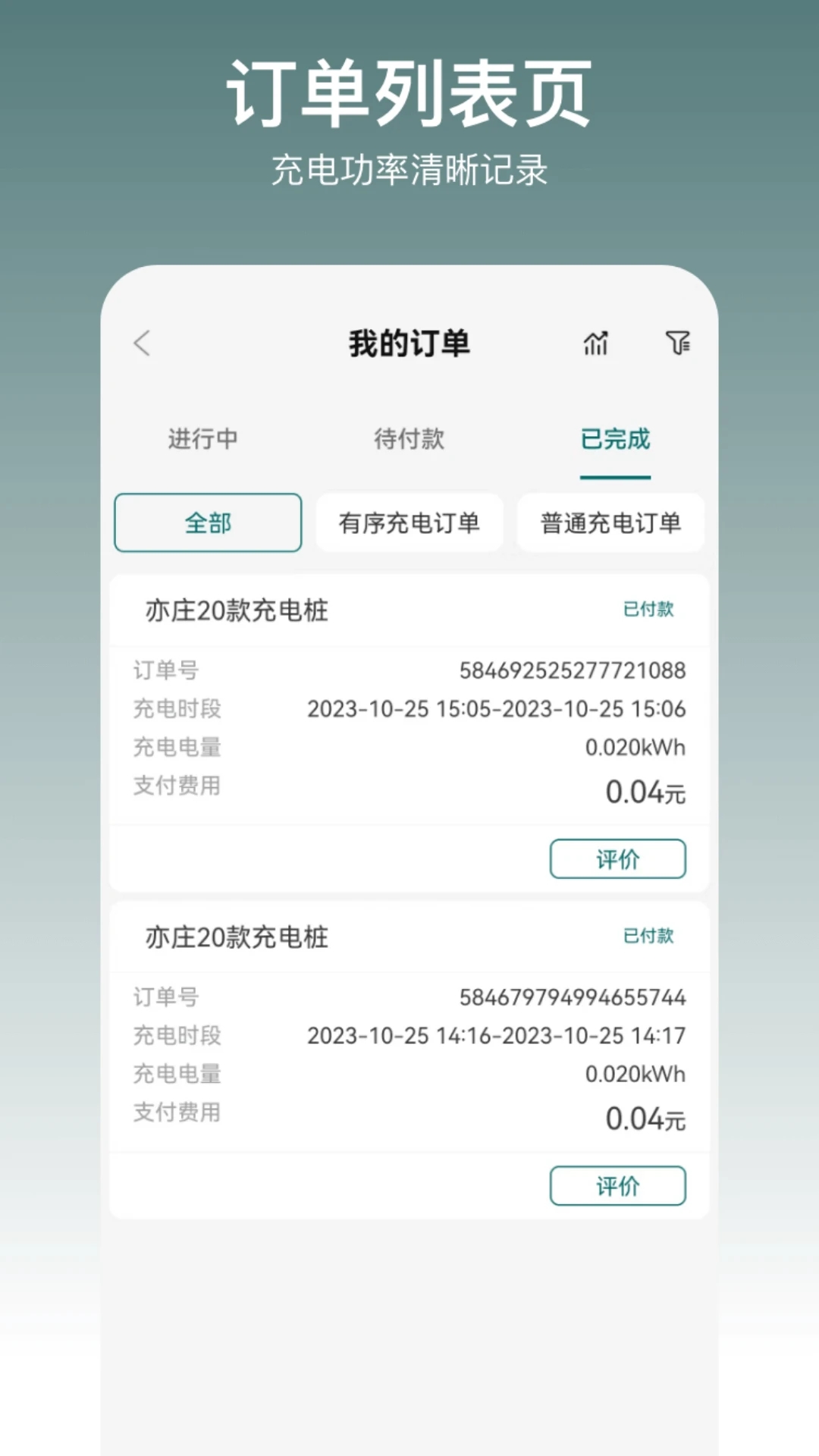
Task: Enable the 有序充电订单 filter
Action: tap(409, 522)
